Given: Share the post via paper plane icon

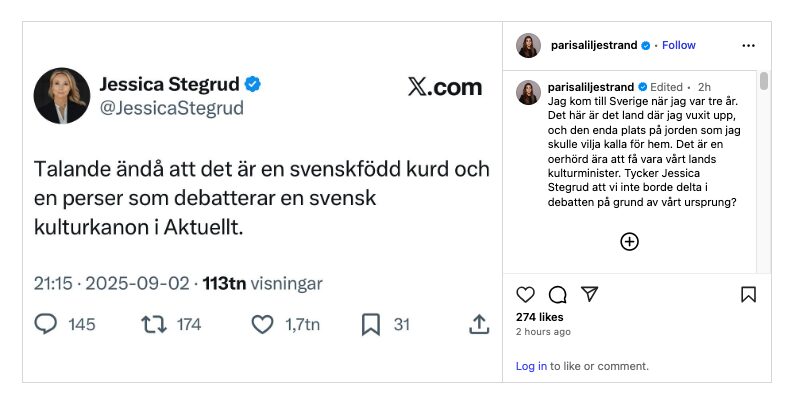Looking at the screenshot, I should coord(590,294).
